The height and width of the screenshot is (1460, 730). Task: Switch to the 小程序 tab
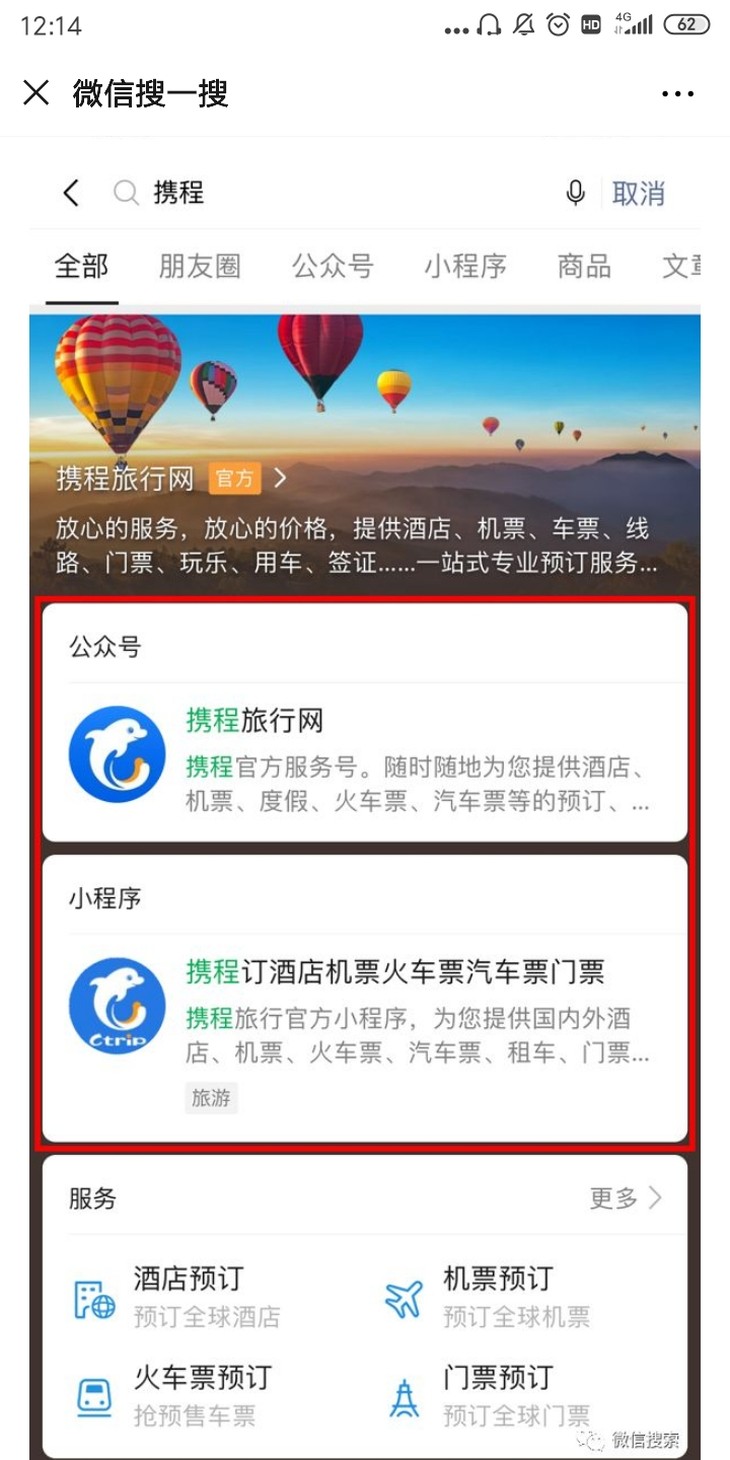point(464,266)
